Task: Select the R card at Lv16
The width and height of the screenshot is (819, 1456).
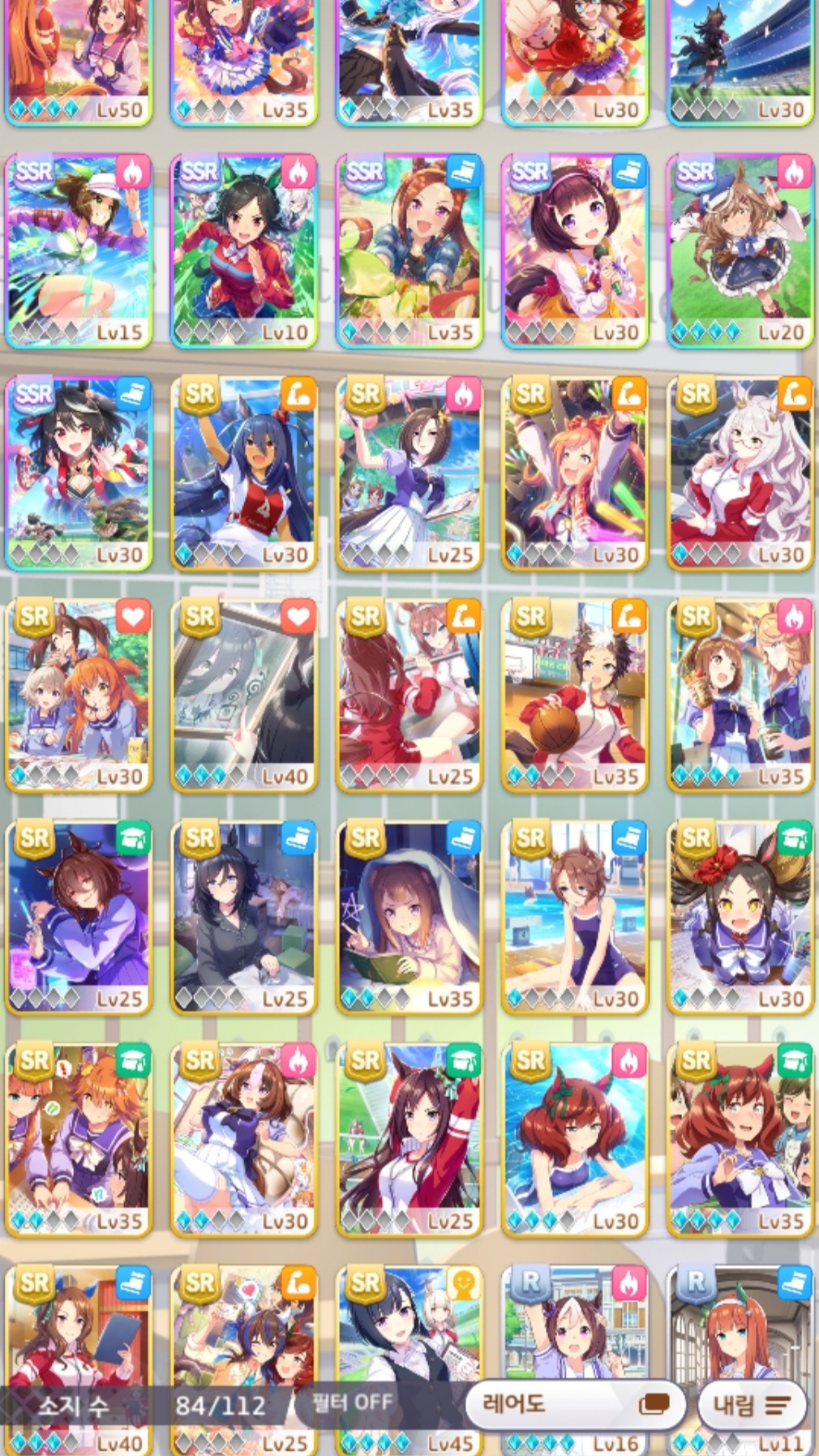Action: pos(574,1330)
